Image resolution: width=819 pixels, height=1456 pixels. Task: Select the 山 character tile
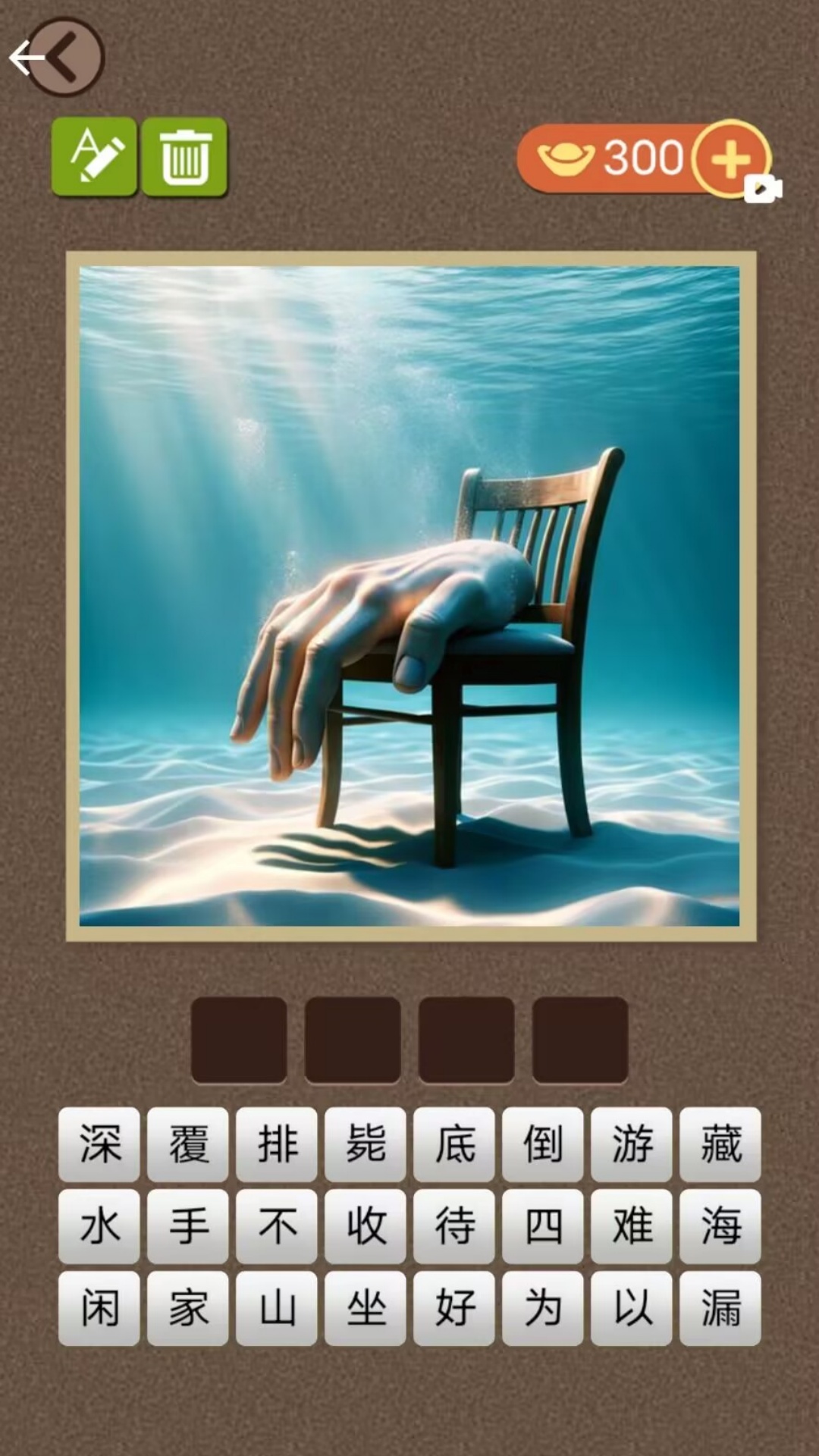point(277,1308)
